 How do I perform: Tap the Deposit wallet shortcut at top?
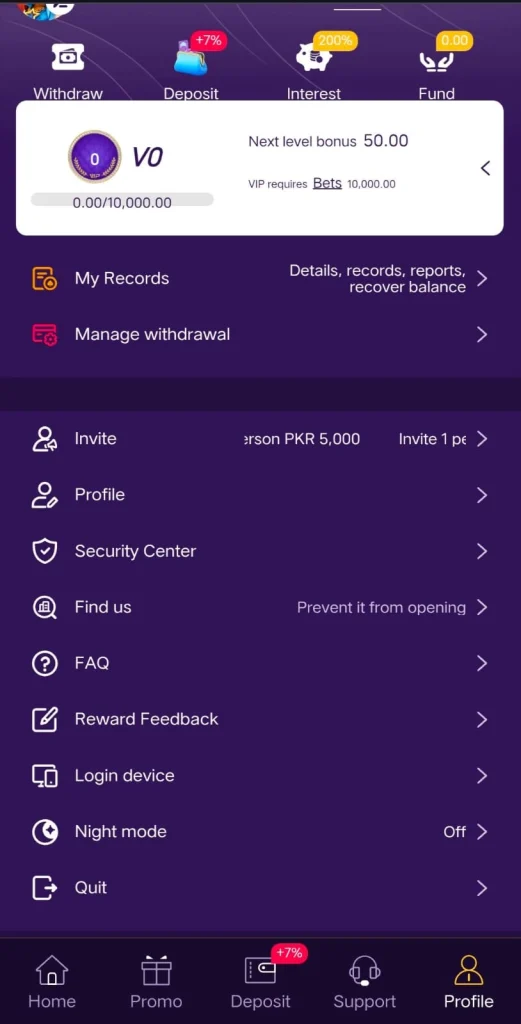[191, 69]
